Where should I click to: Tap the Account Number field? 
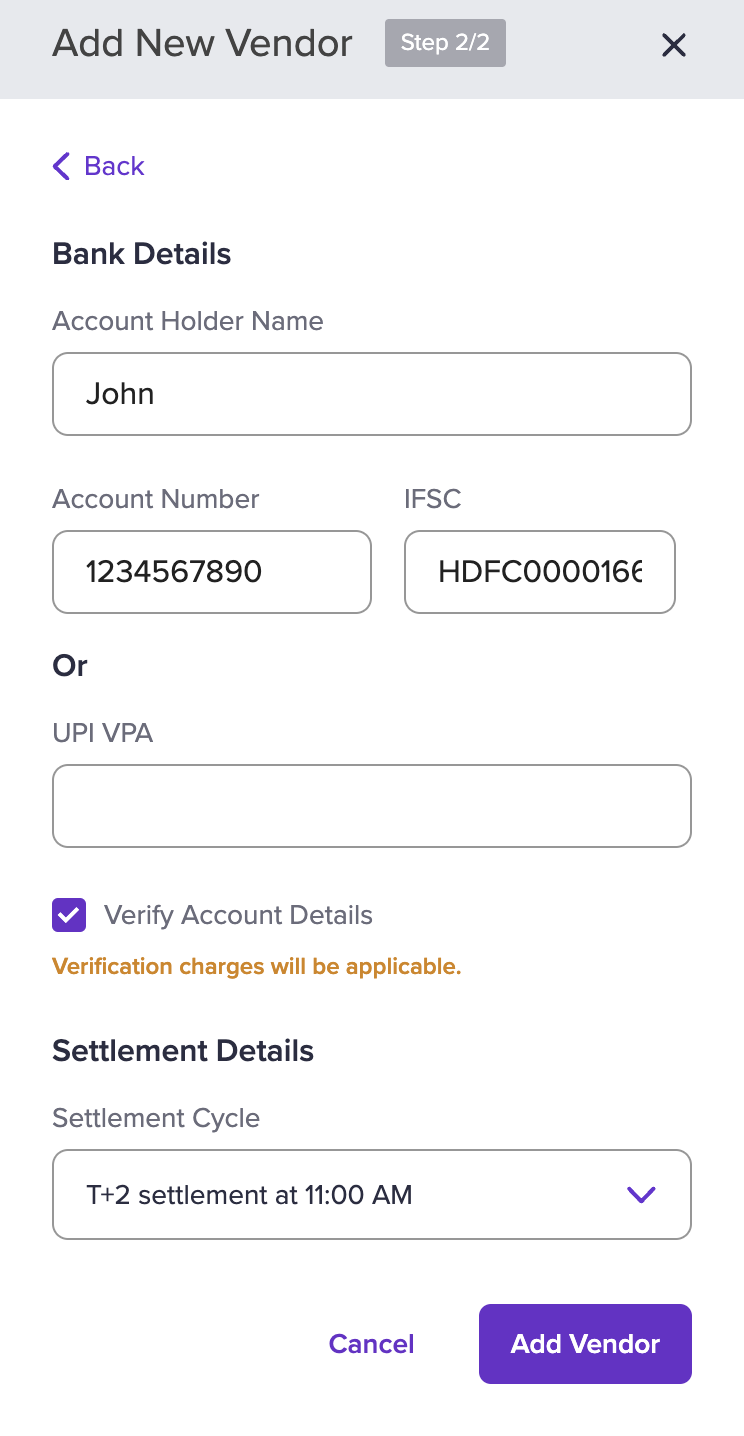(x=211, y=572)
